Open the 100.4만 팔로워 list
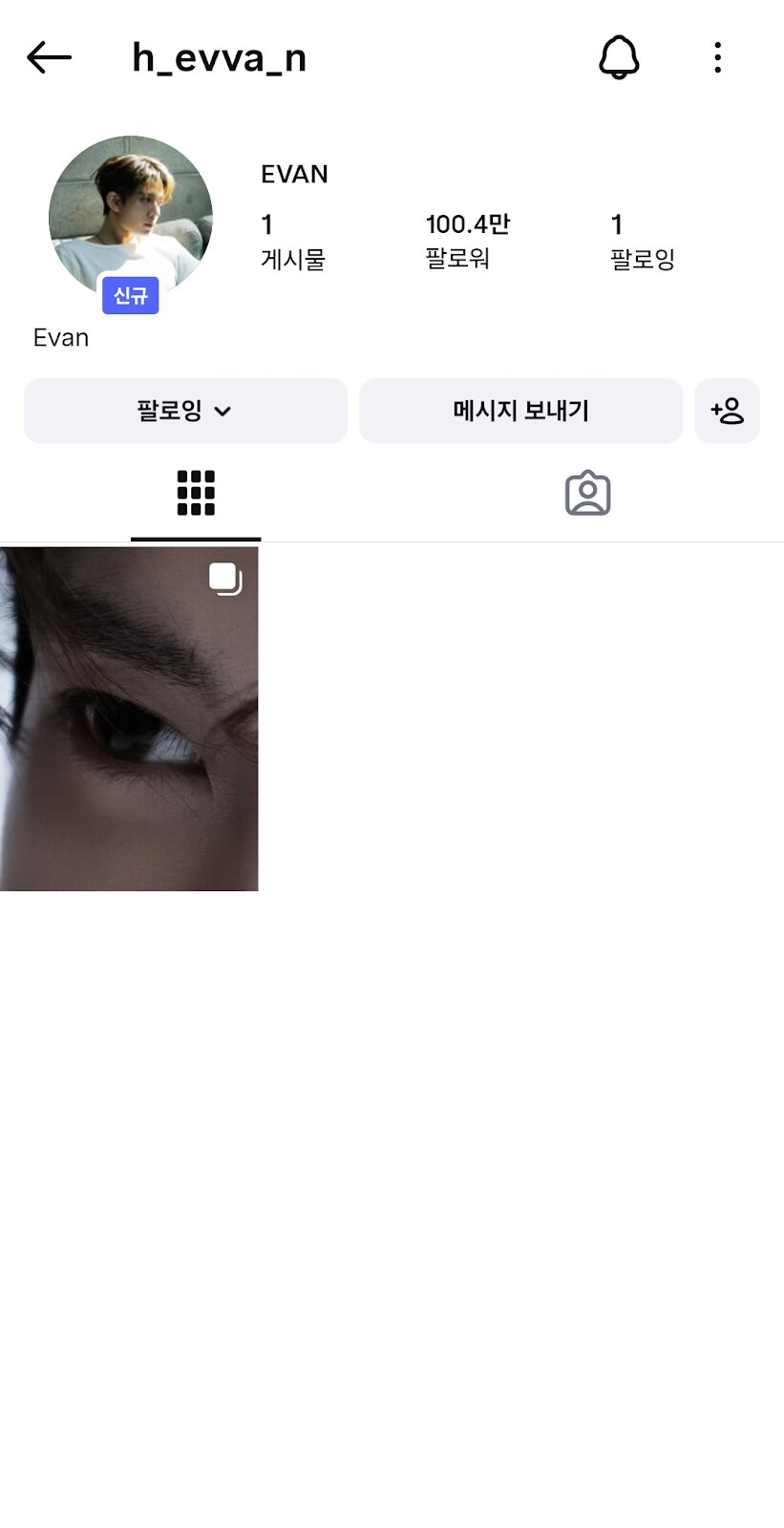784x1528 pixels. coord(467,241)
